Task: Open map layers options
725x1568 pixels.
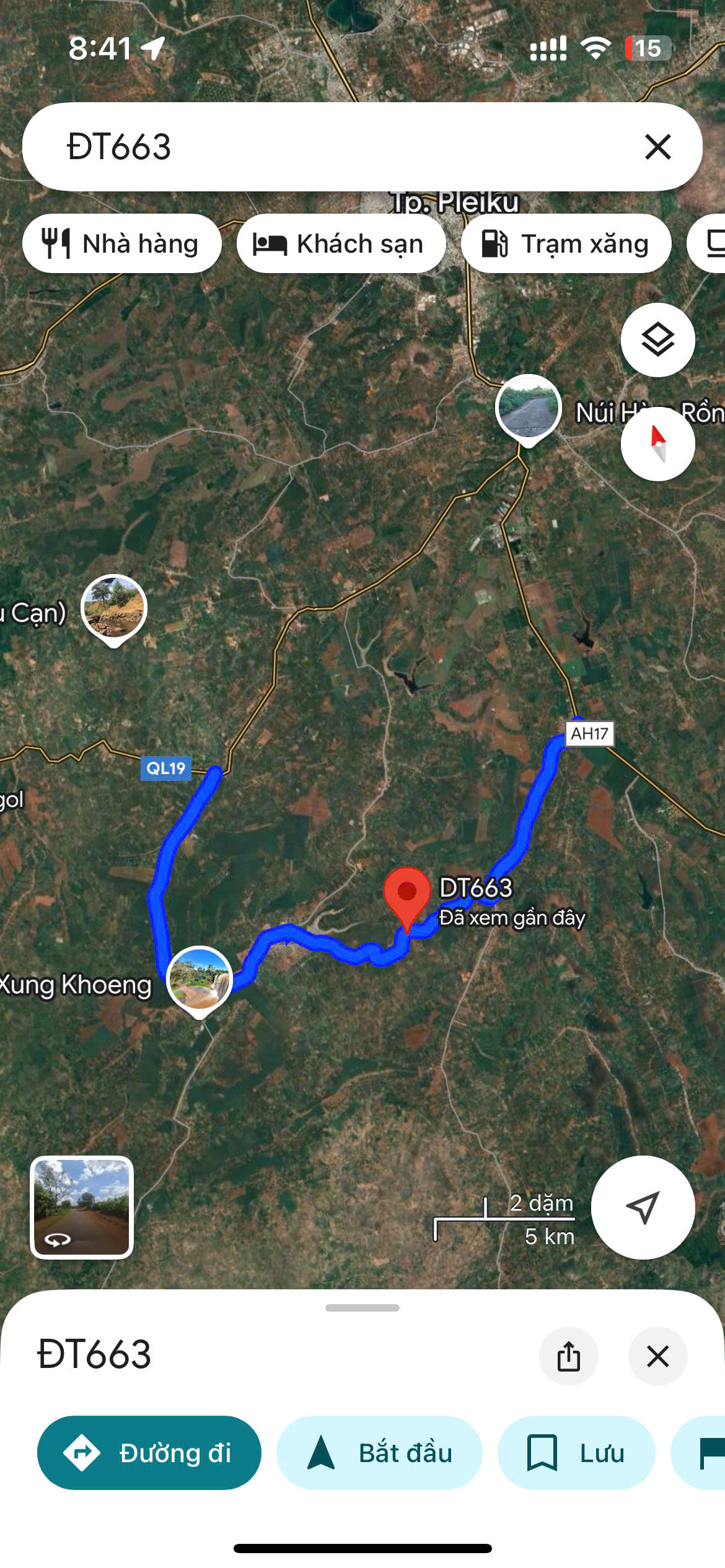Action: point(657,340)
